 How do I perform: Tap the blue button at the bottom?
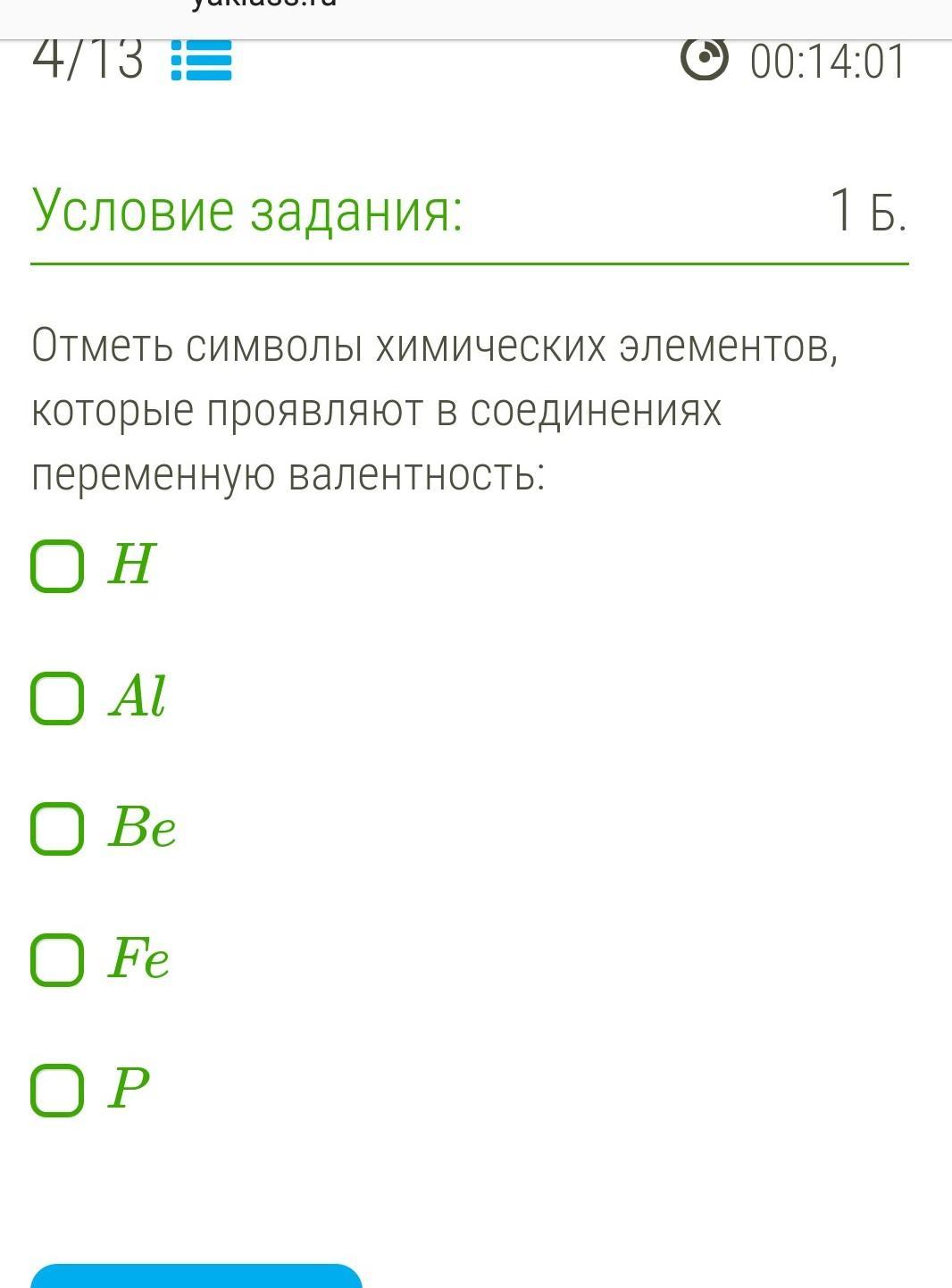196,1276
